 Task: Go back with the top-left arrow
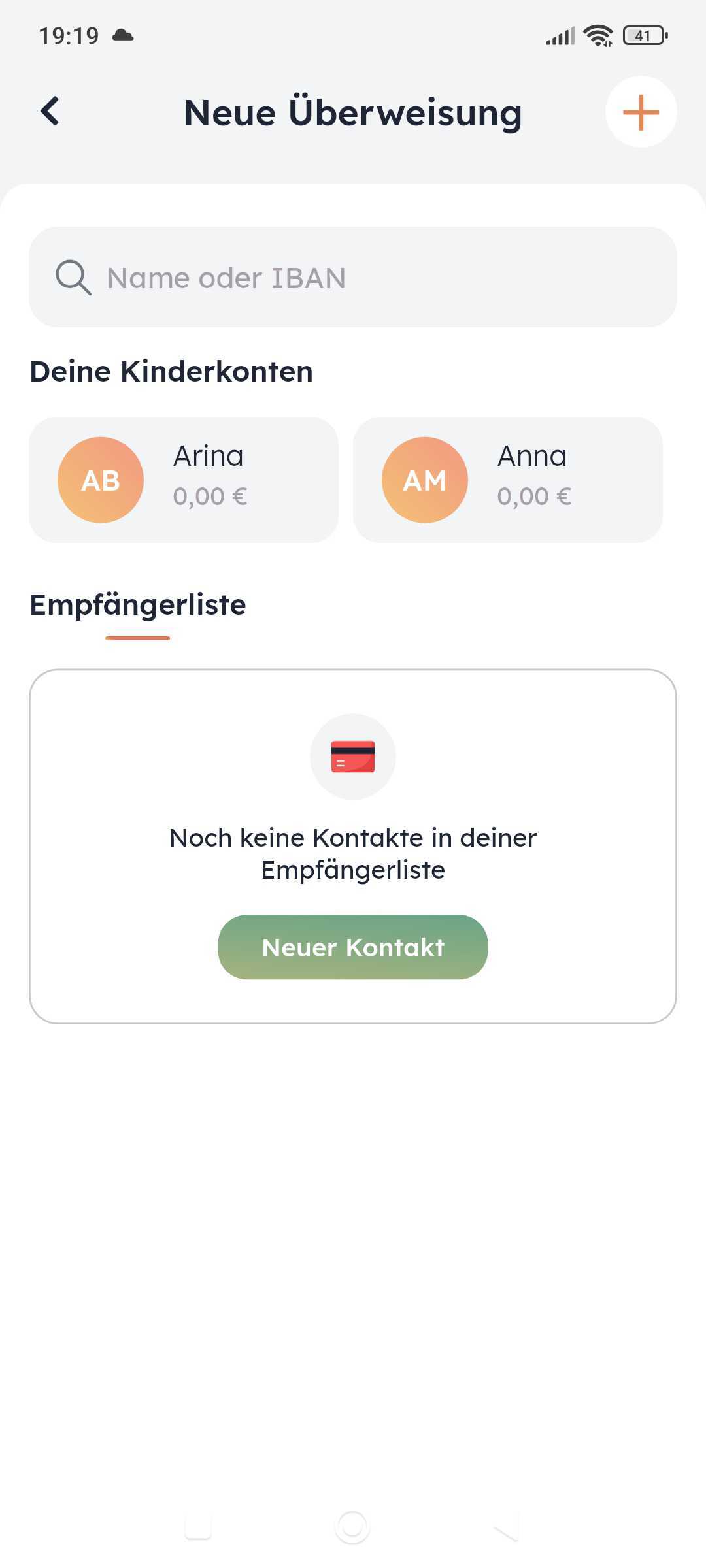click(x=50, y=112)
